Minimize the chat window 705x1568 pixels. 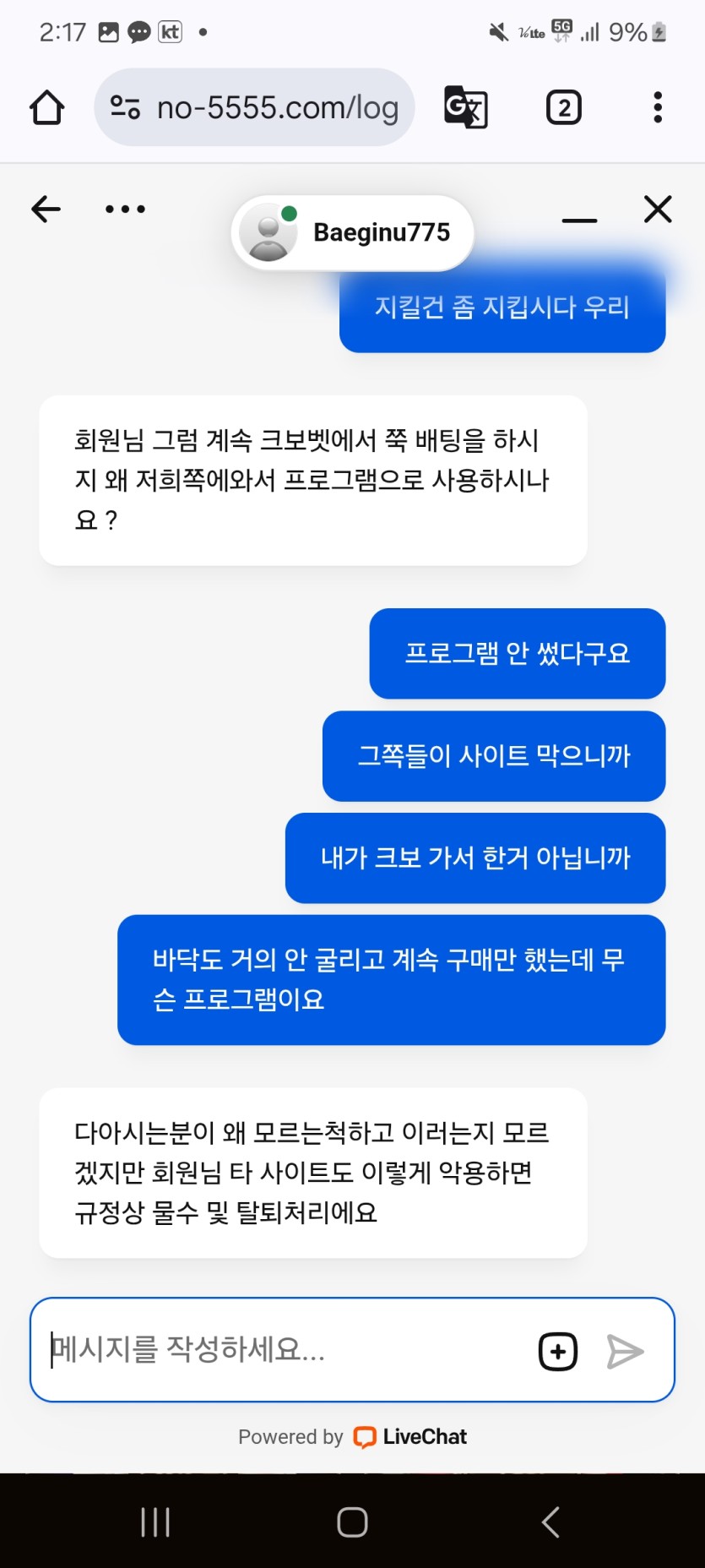click(x=579, y=220)
